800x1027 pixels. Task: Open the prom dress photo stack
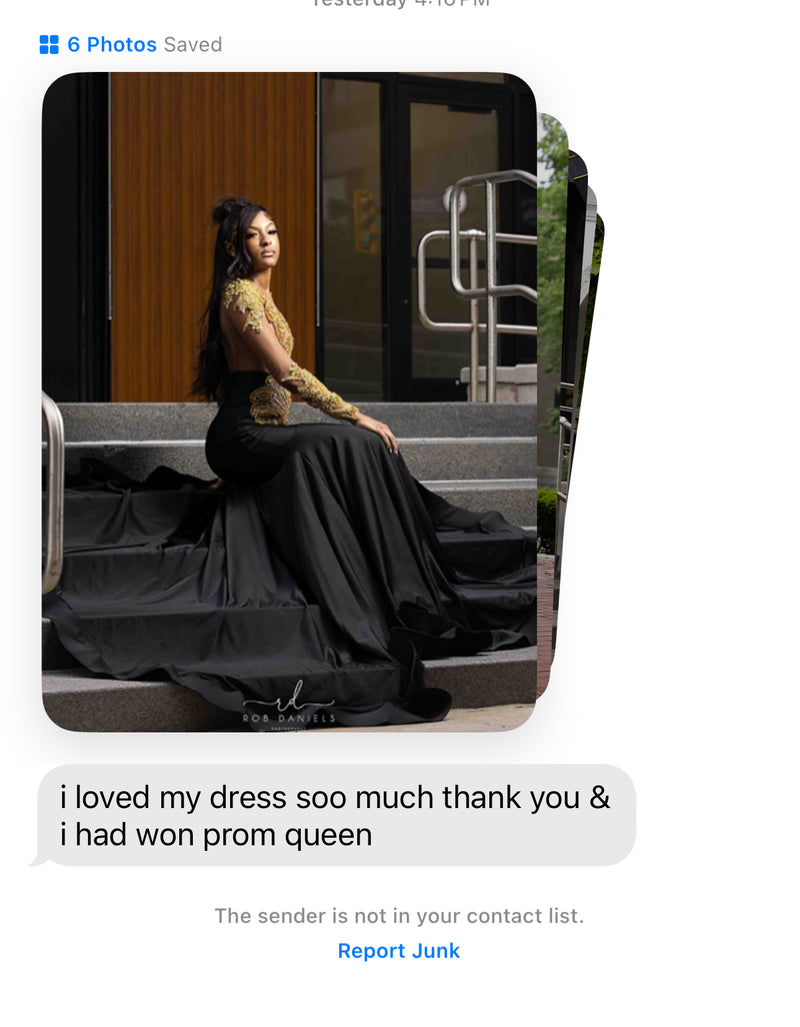pos(289,402)
